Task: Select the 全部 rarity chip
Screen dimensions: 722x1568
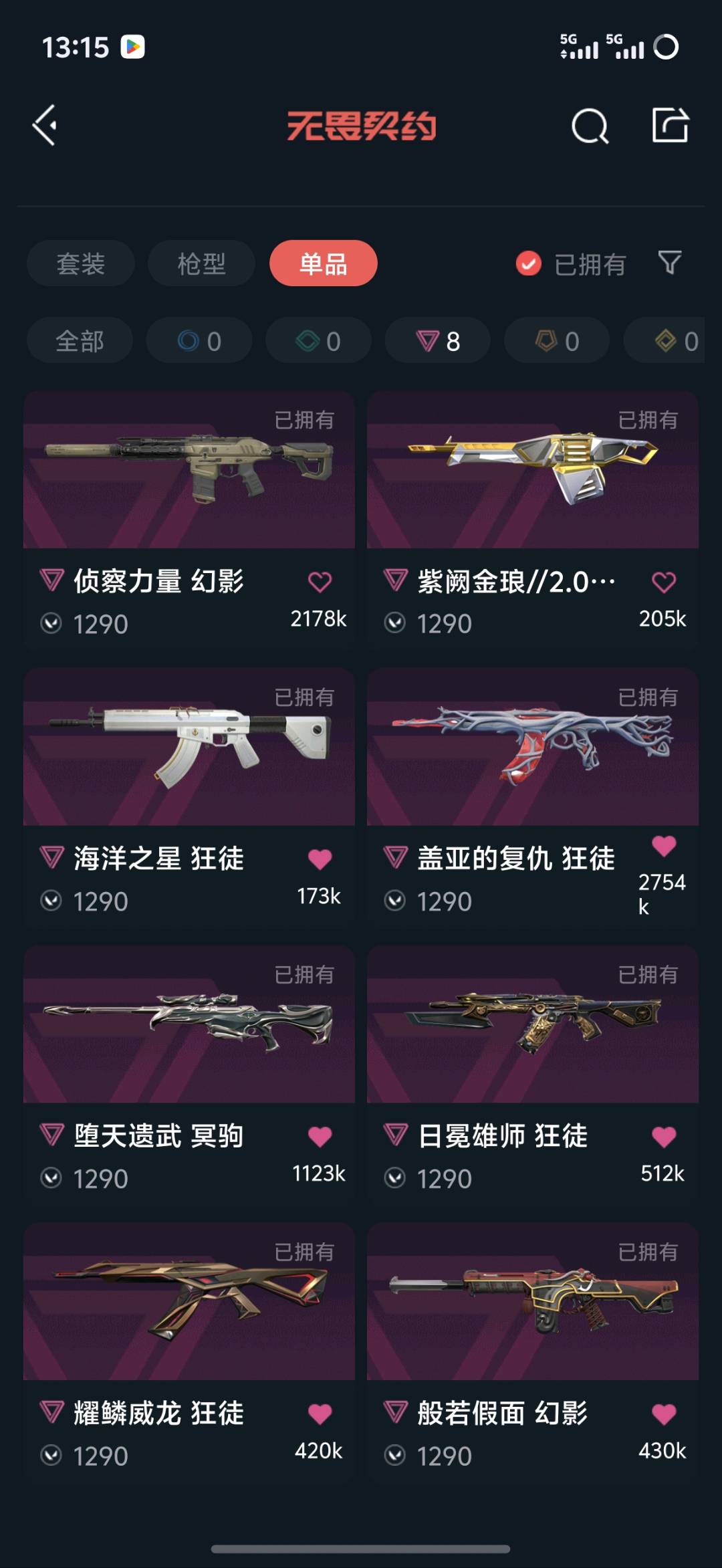Action: pos(80,341)
